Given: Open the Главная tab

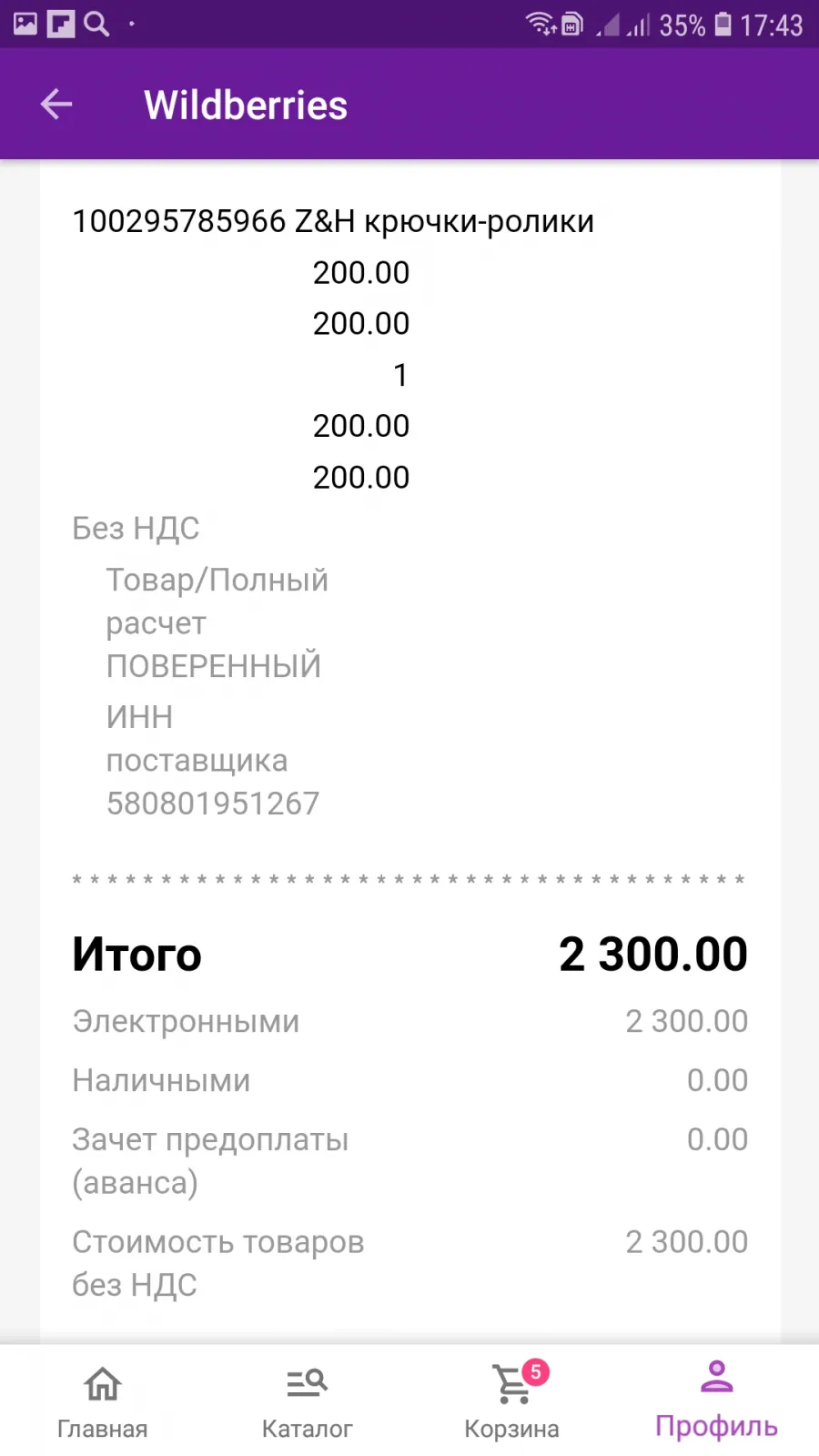Looking at the screenshot, I should [x=103, y=1402].
